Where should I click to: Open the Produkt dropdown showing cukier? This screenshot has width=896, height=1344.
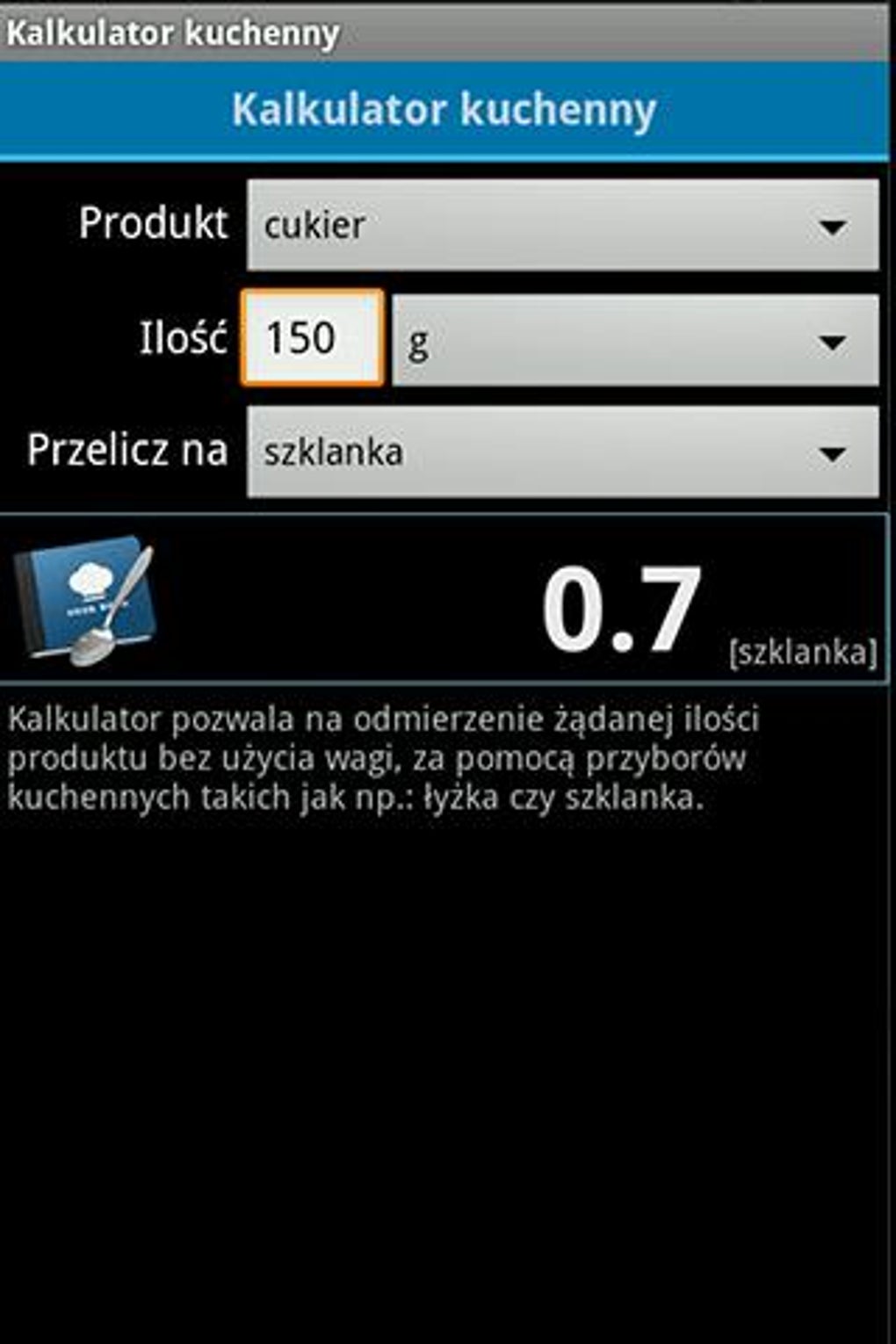(562, 225)
